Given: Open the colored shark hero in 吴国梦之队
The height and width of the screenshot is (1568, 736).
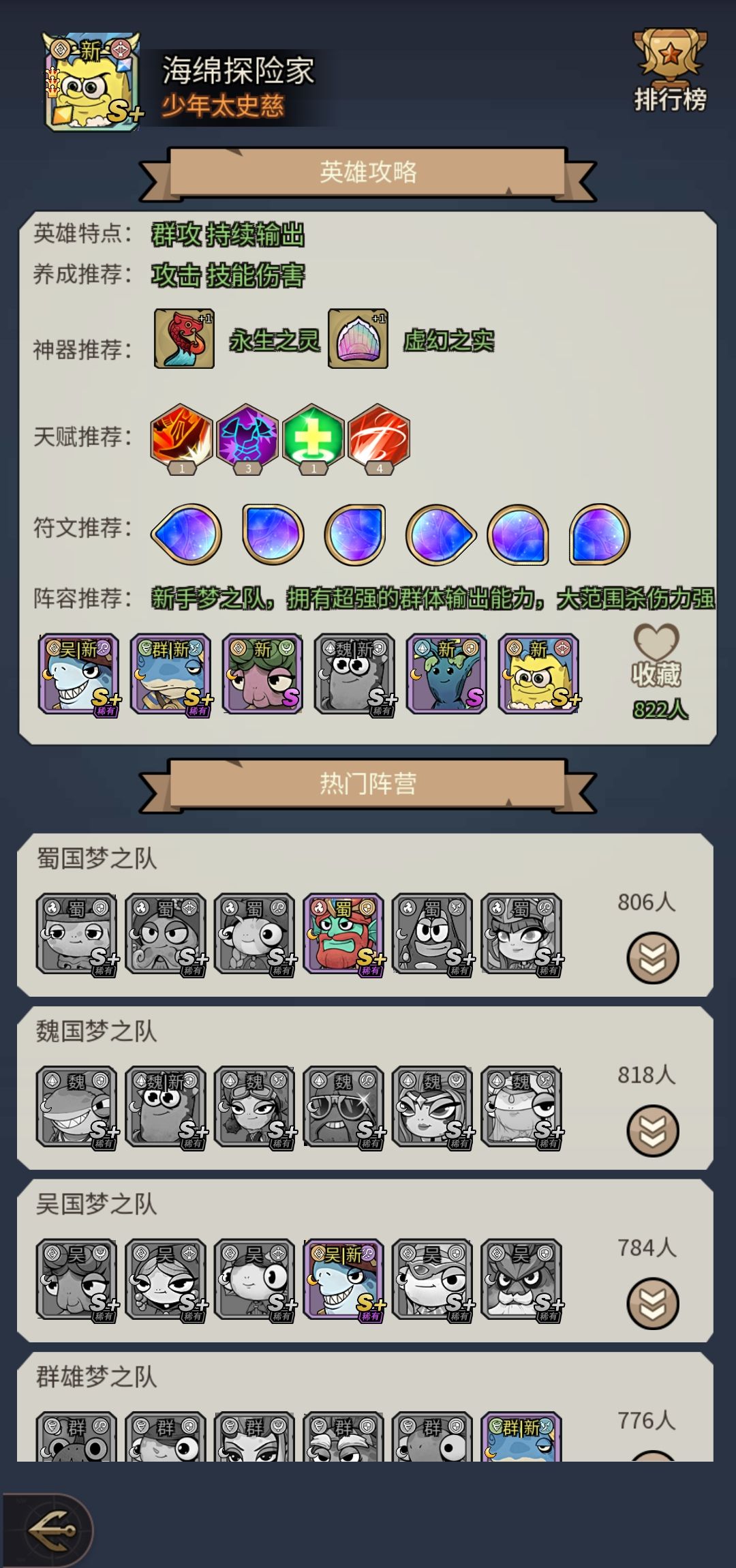Looking at the screenshot, I should [343, 1278].
